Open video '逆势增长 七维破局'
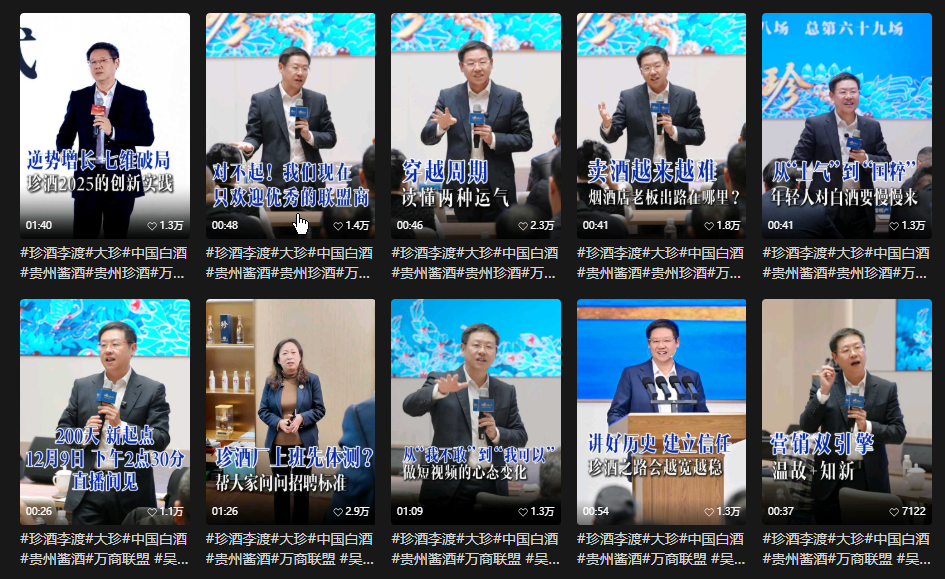The image size is (945, 579). 104,125
